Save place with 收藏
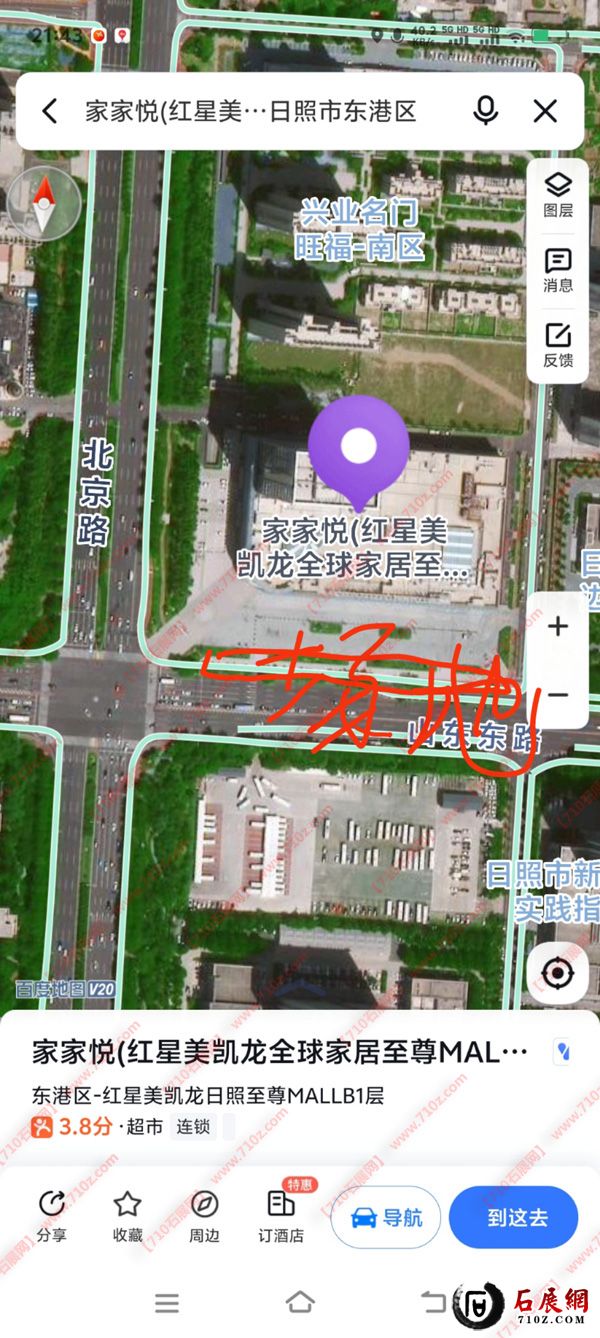This screenshot has width=600, height=1338. point(127,1216)
